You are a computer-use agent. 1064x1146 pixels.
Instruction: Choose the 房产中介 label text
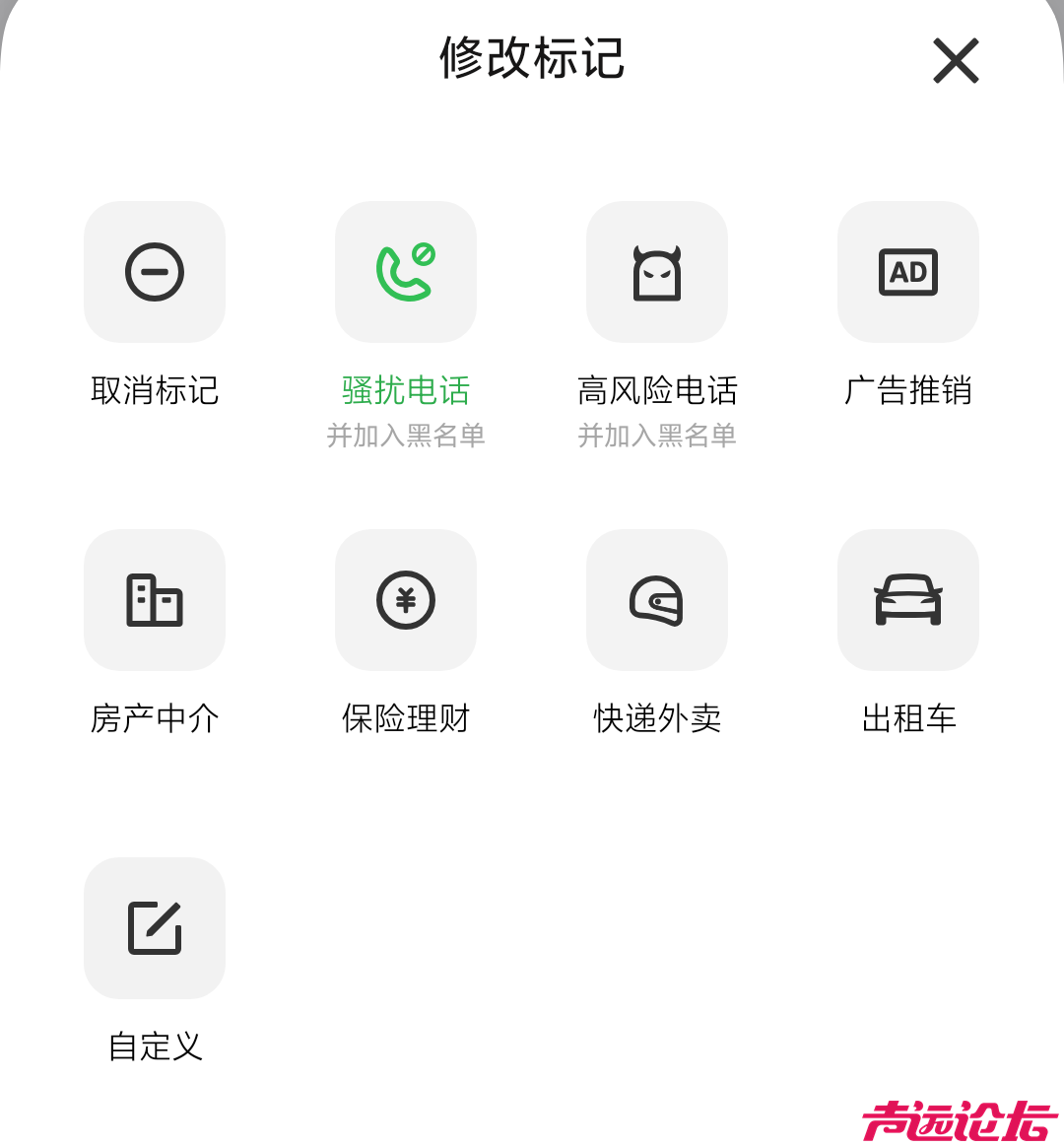(x=154, y=718)
